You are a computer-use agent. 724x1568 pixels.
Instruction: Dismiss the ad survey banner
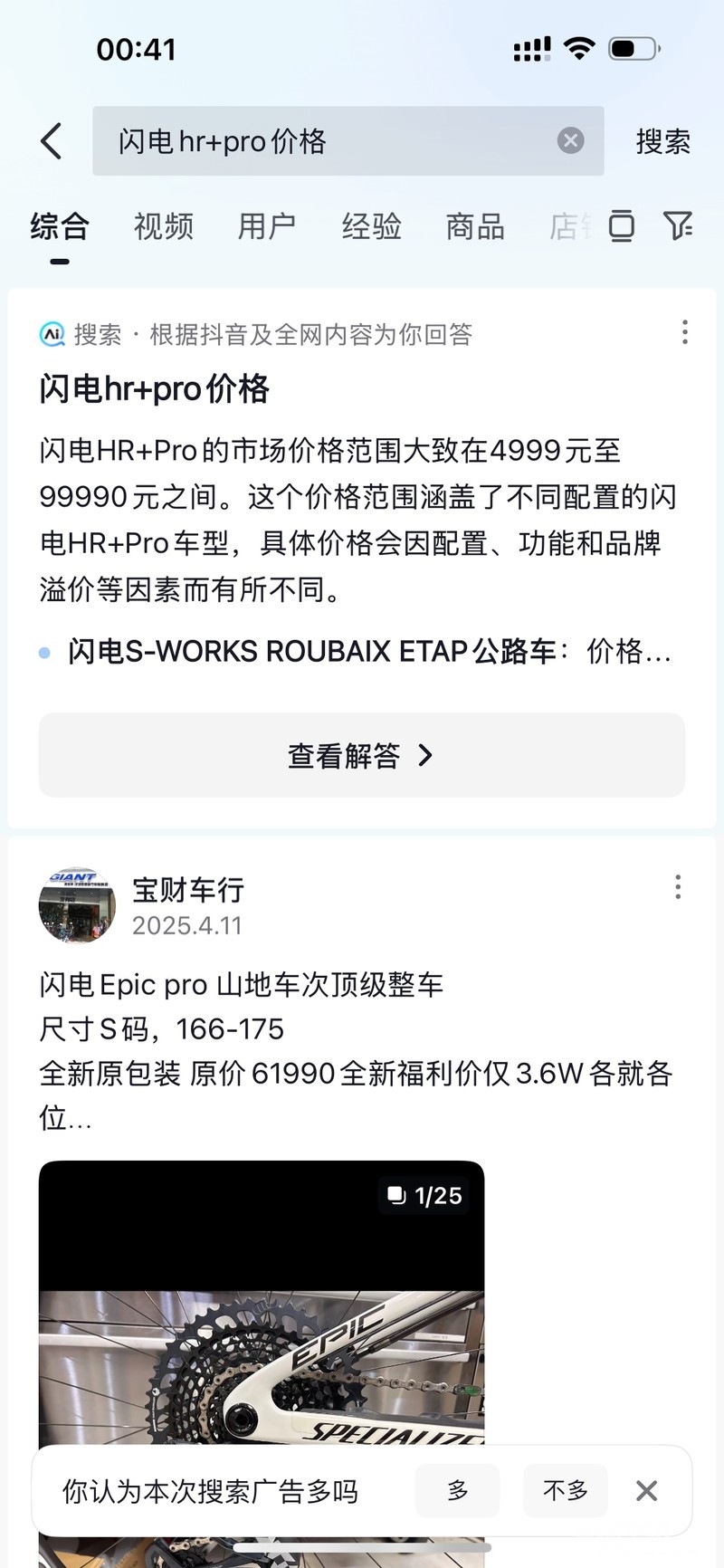(x=646, y=1490)
